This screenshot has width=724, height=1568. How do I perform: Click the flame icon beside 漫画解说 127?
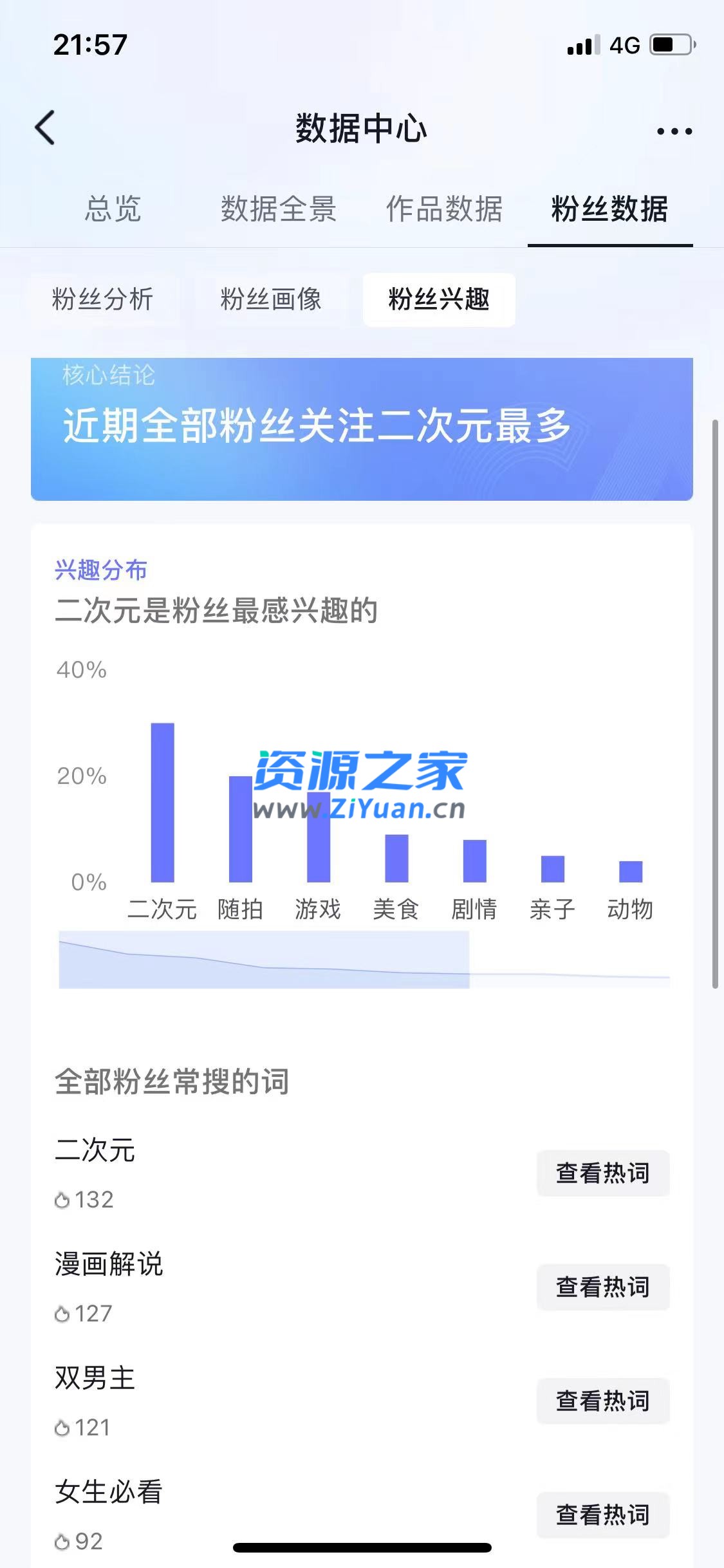[62, 1313]
